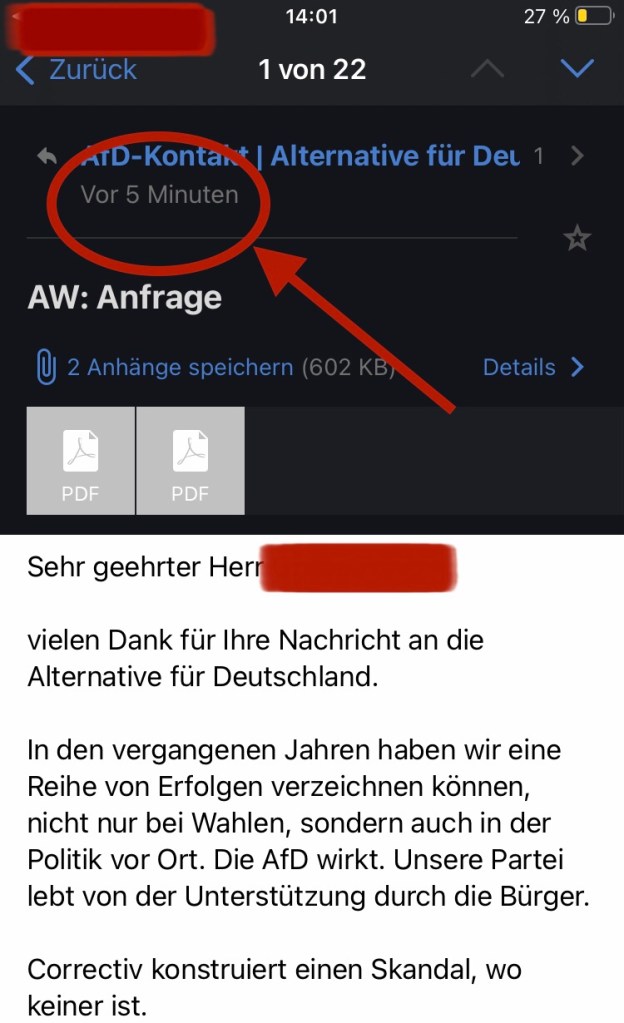Jump to the next email with down arrow
Image resolution: width=624 pixels, height=1023 pixels.
577,69
